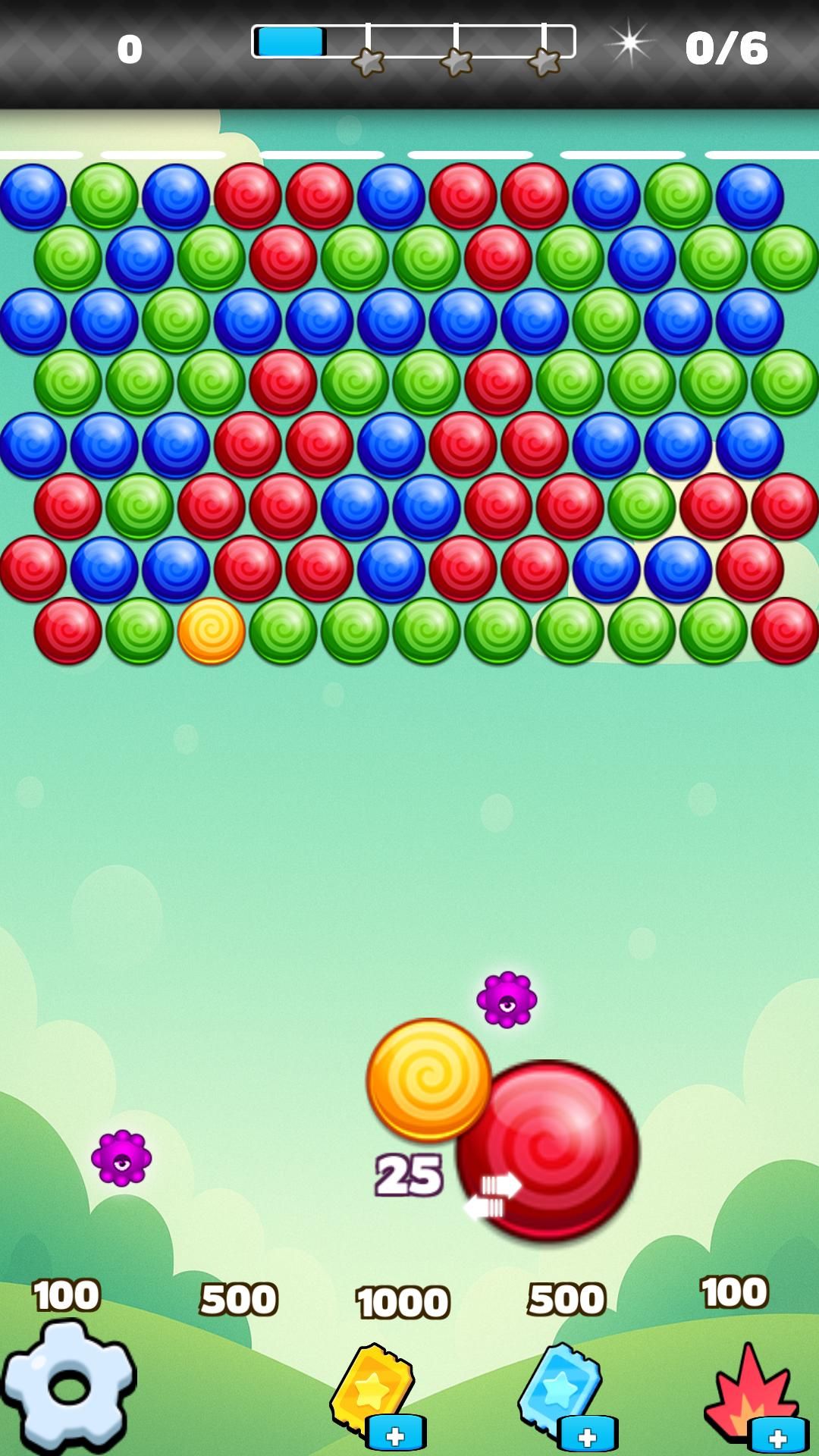Shoot at the orange bubble in the grid

(x=212, y=631)
